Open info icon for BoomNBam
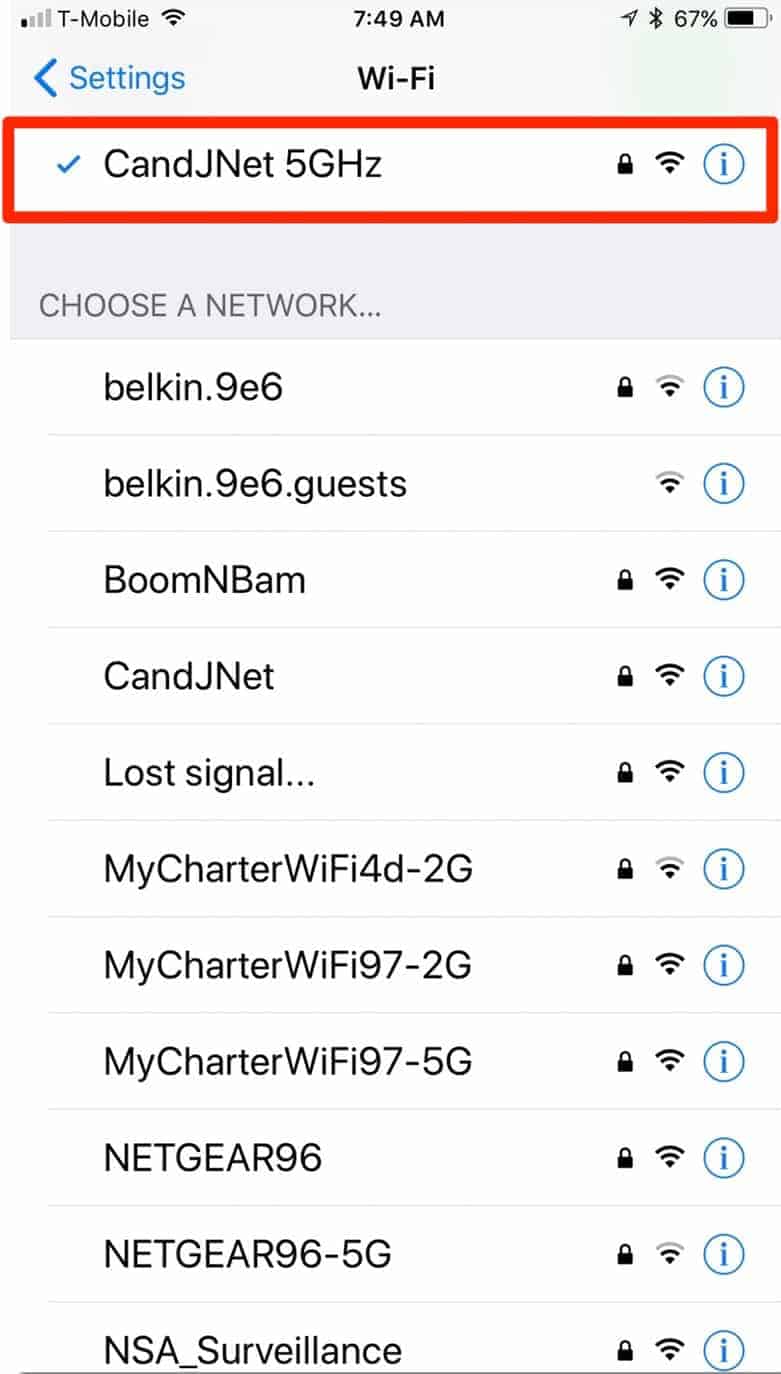Viewport: 781px width, 1374px height. tap(724, 580)
